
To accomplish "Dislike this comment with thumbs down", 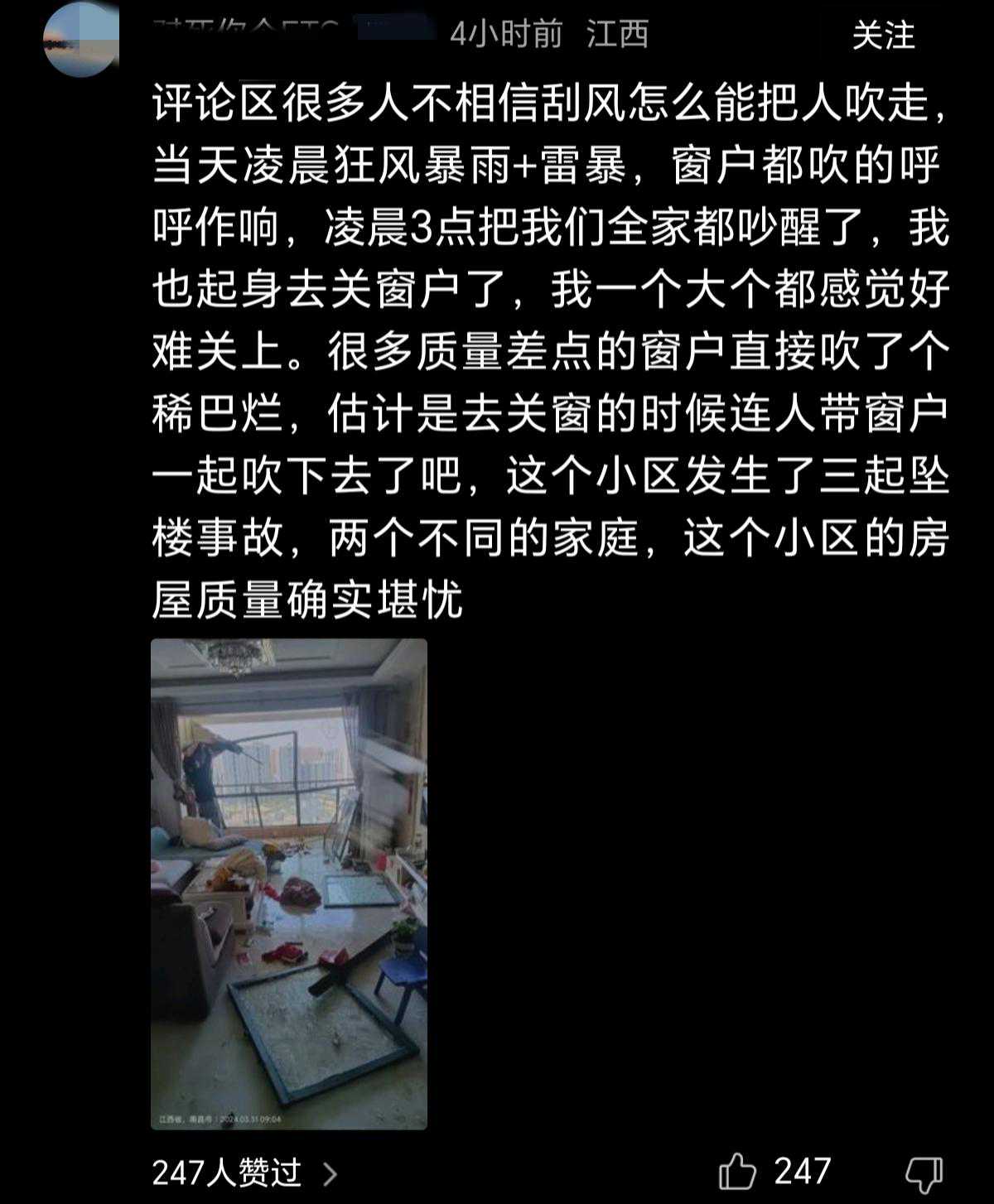I will pyautogui.click(x=924, y=1173).
